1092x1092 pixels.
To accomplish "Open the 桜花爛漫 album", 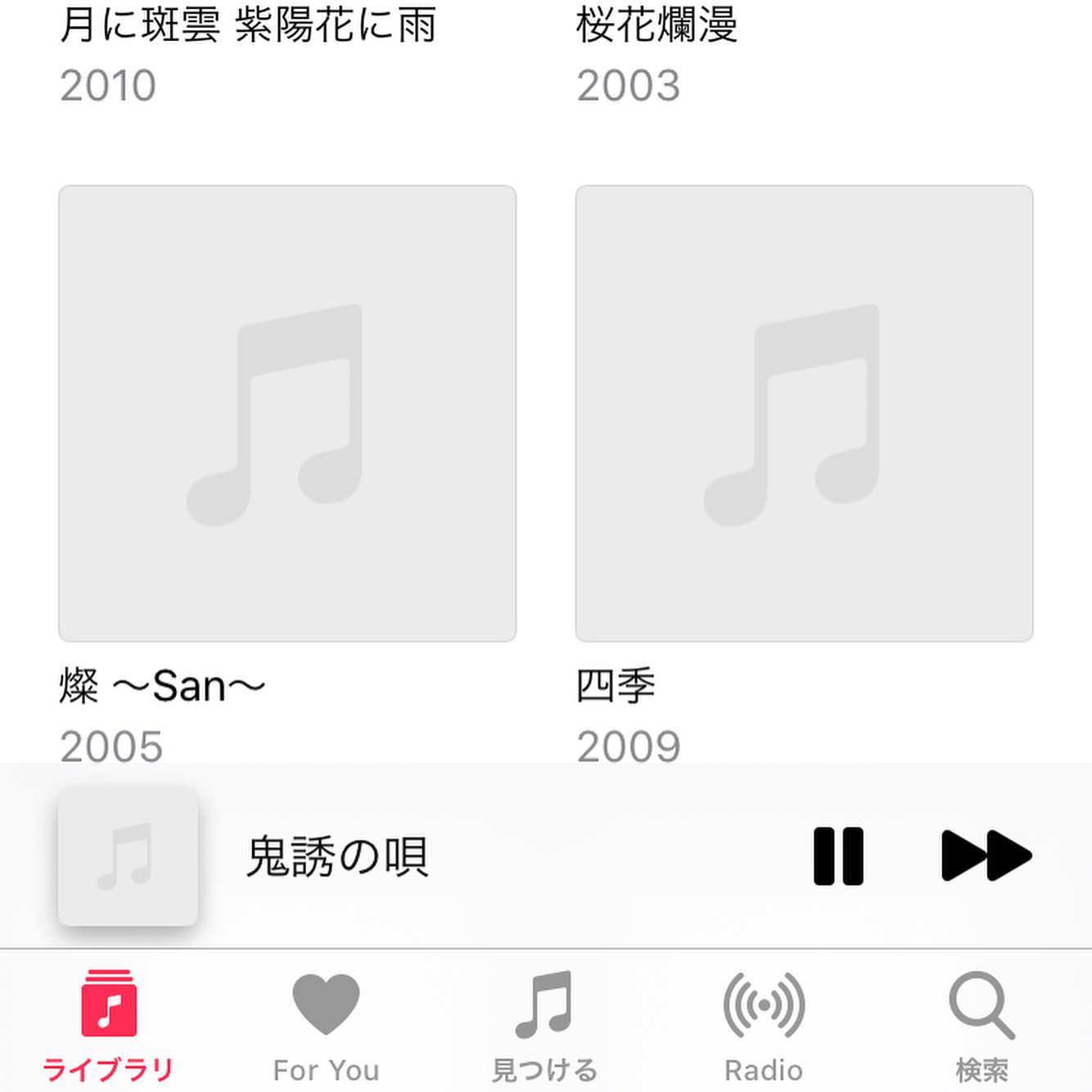I will pos(657,26).
